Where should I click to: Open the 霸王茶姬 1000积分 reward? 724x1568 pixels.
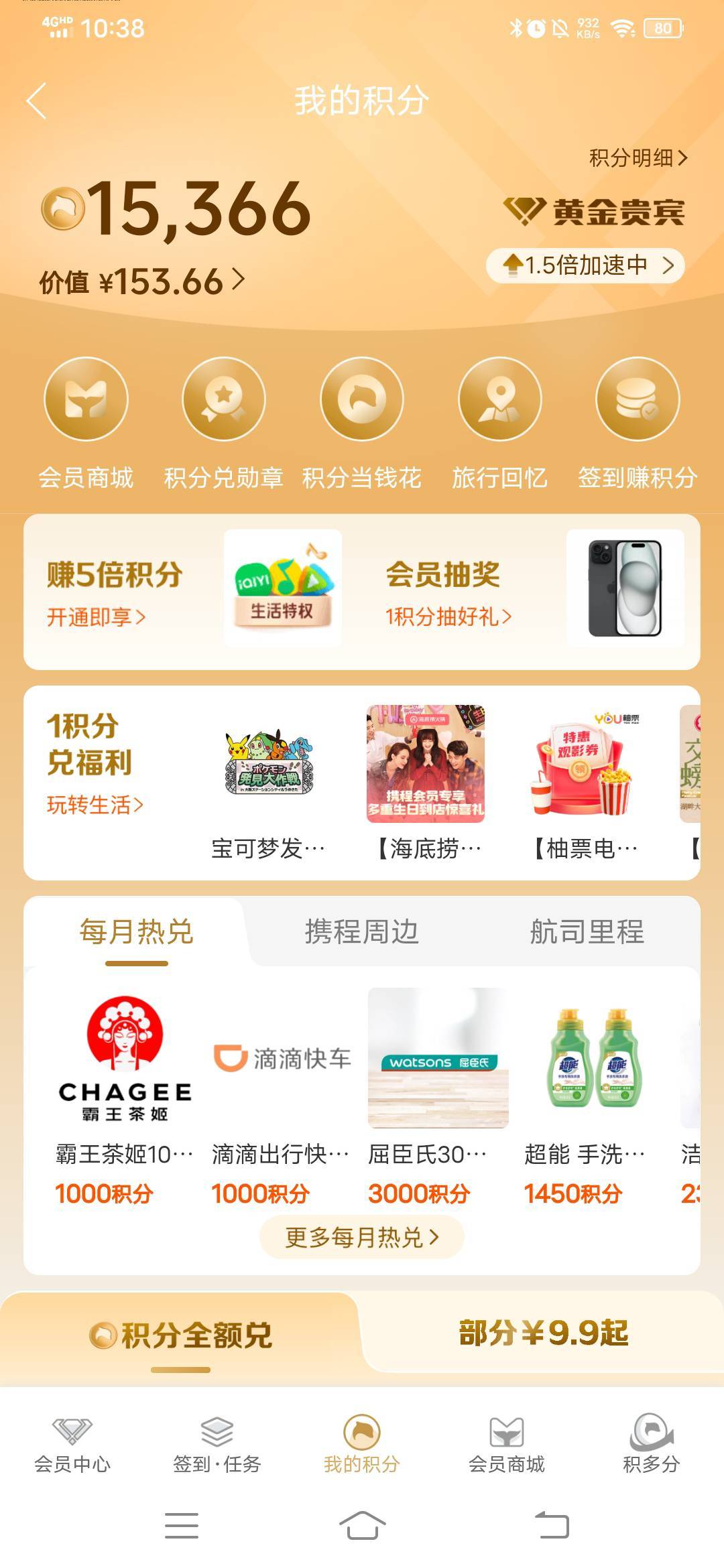point(125,1099)
